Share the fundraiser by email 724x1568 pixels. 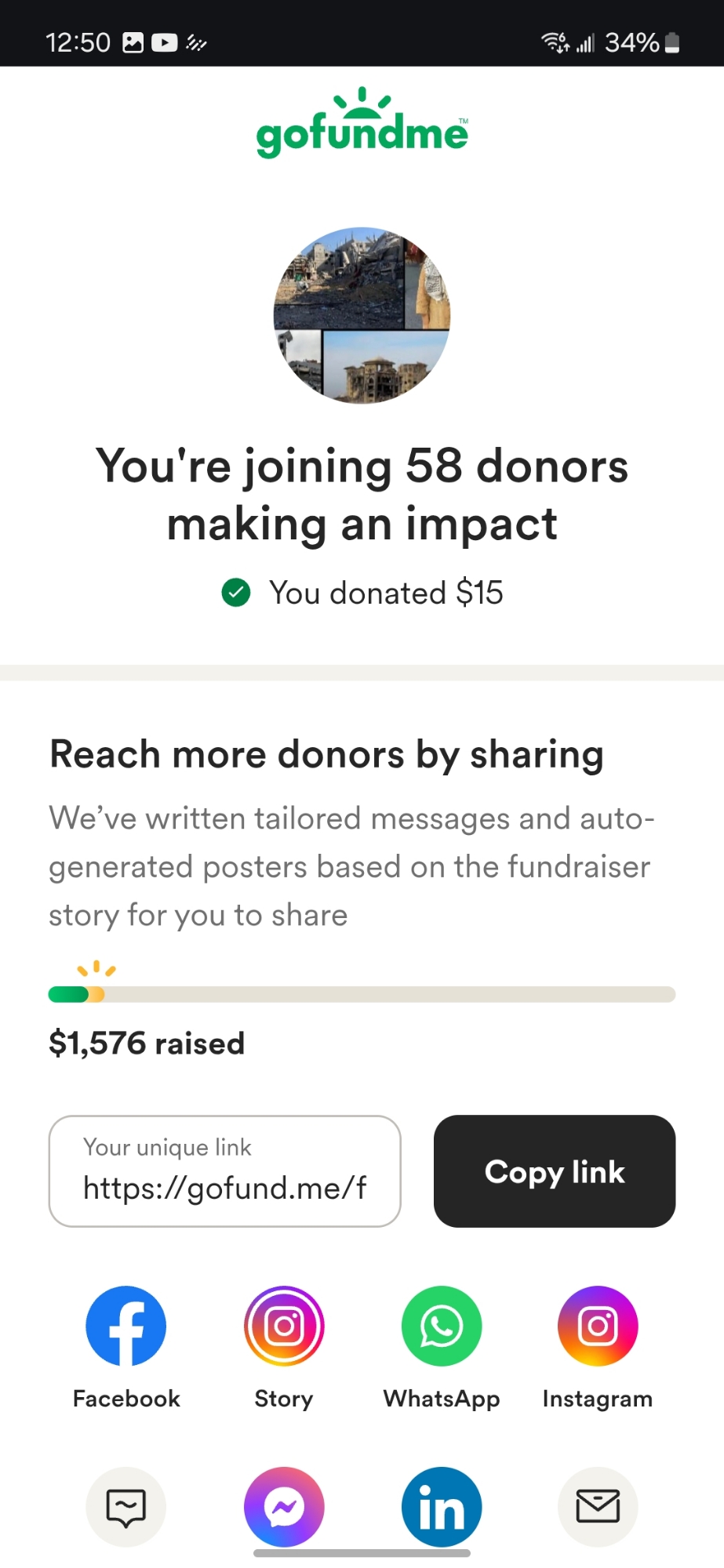click(x=598, y=1507)
